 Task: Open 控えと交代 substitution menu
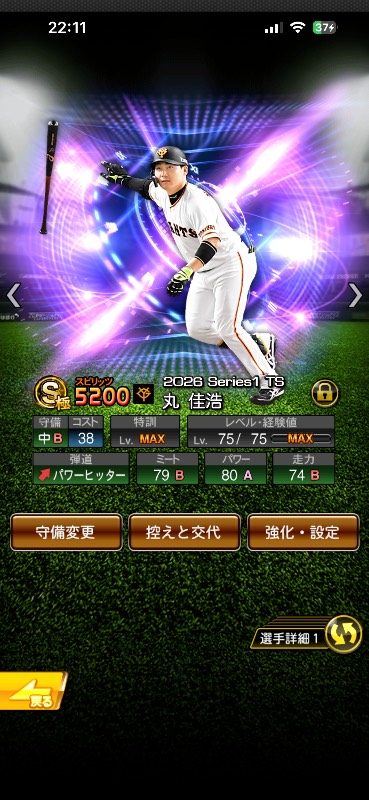(x=184, y=532)
